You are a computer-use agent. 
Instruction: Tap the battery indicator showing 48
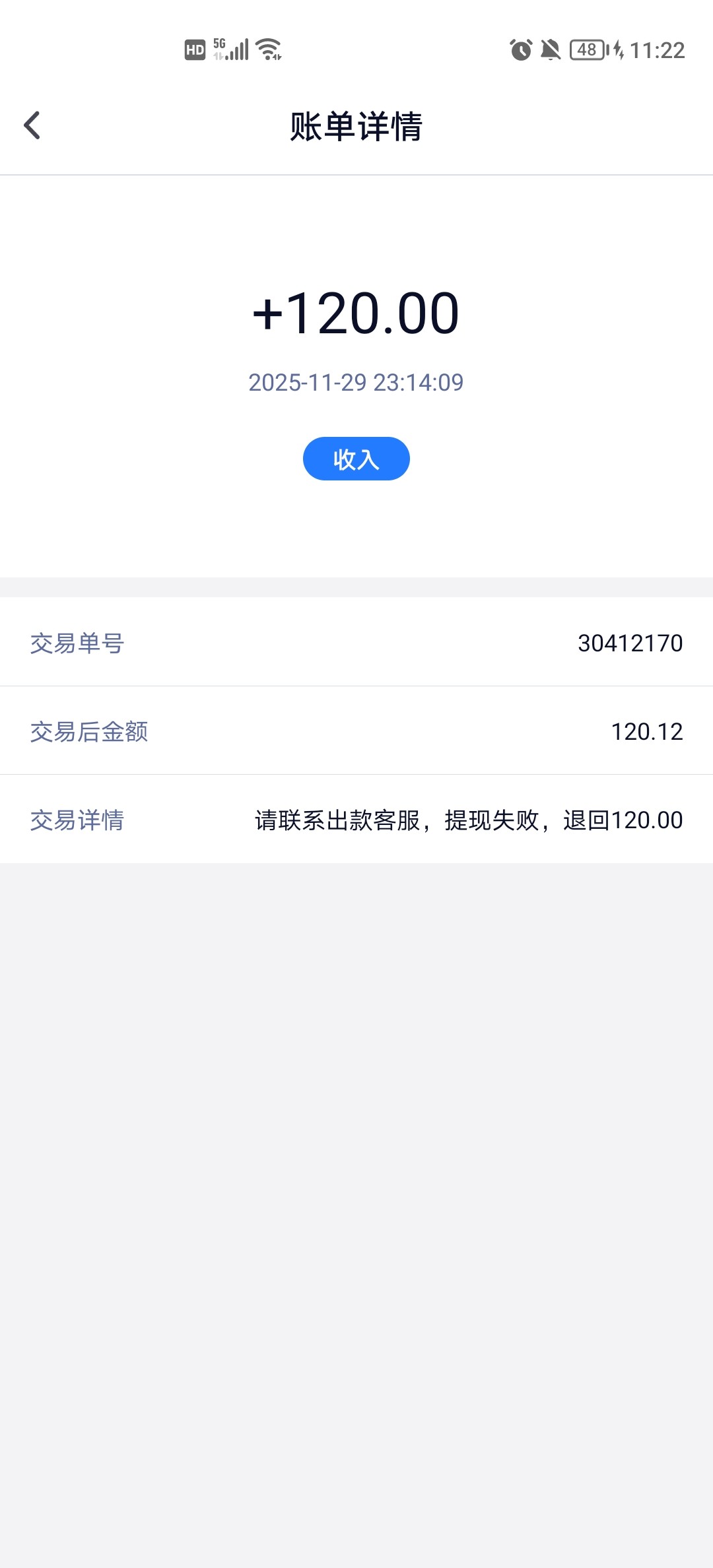pos(586,49)
